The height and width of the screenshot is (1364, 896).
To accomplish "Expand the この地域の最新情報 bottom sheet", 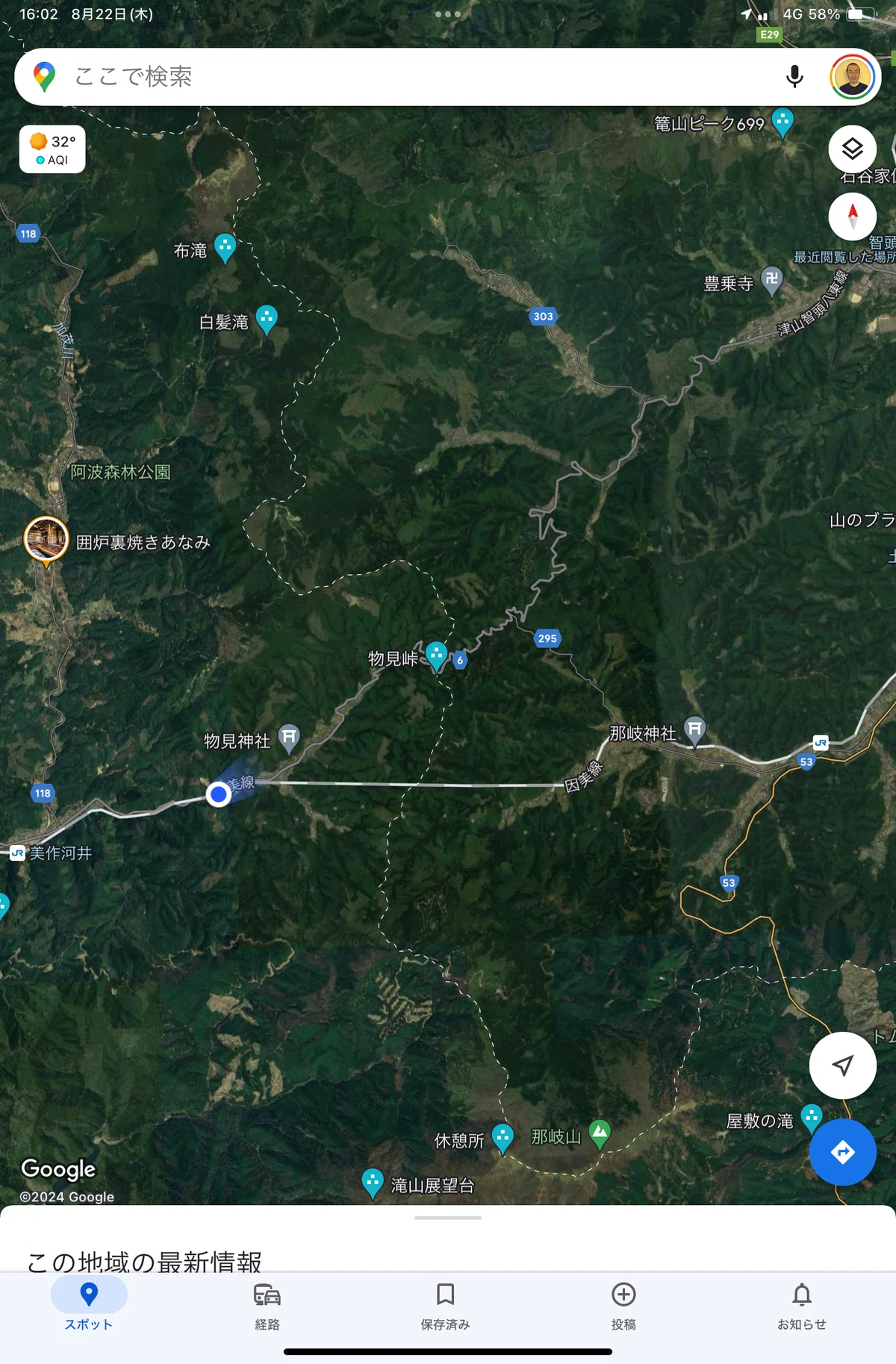I will 448,1238.
